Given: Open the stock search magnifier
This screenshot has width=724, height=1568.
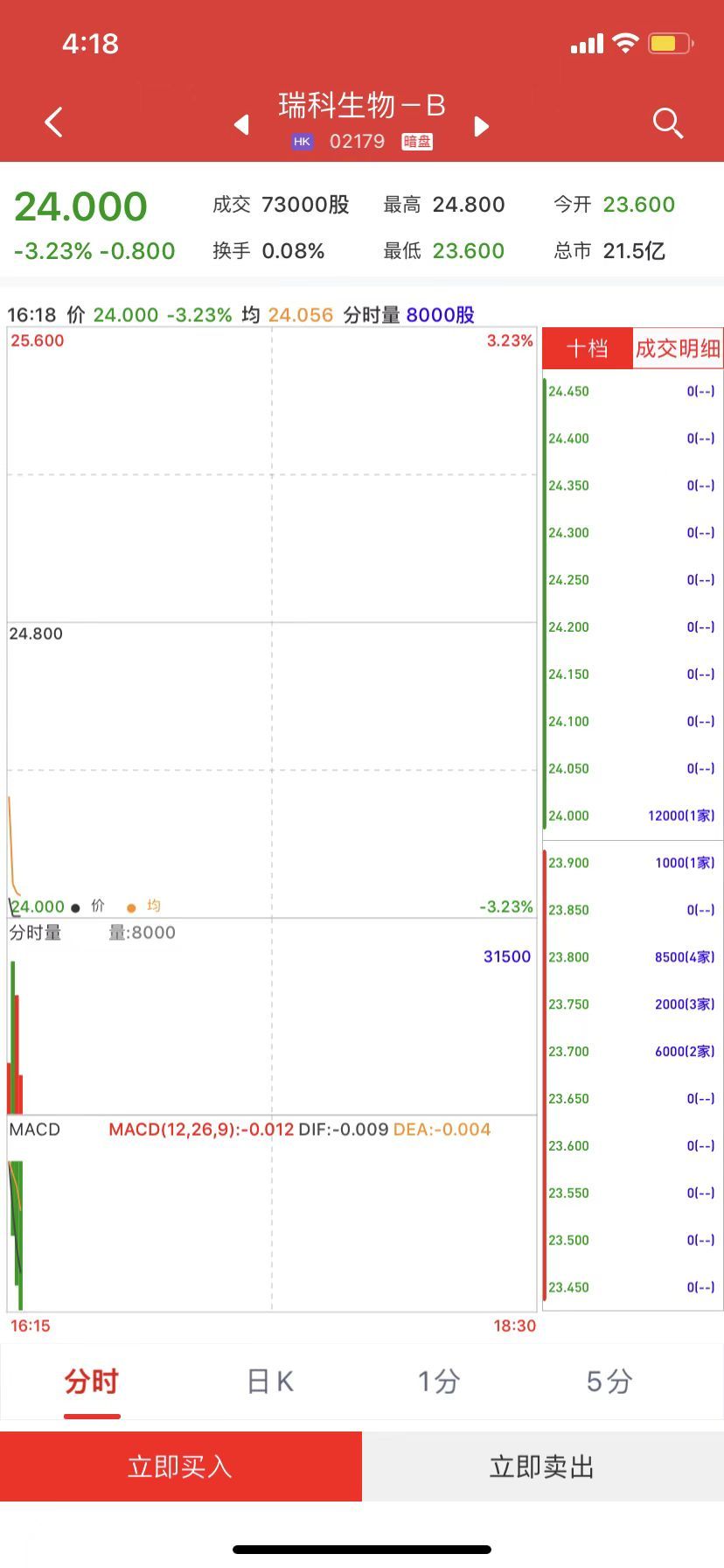Looking at the screenshot, I should click(x=667, y=123).
